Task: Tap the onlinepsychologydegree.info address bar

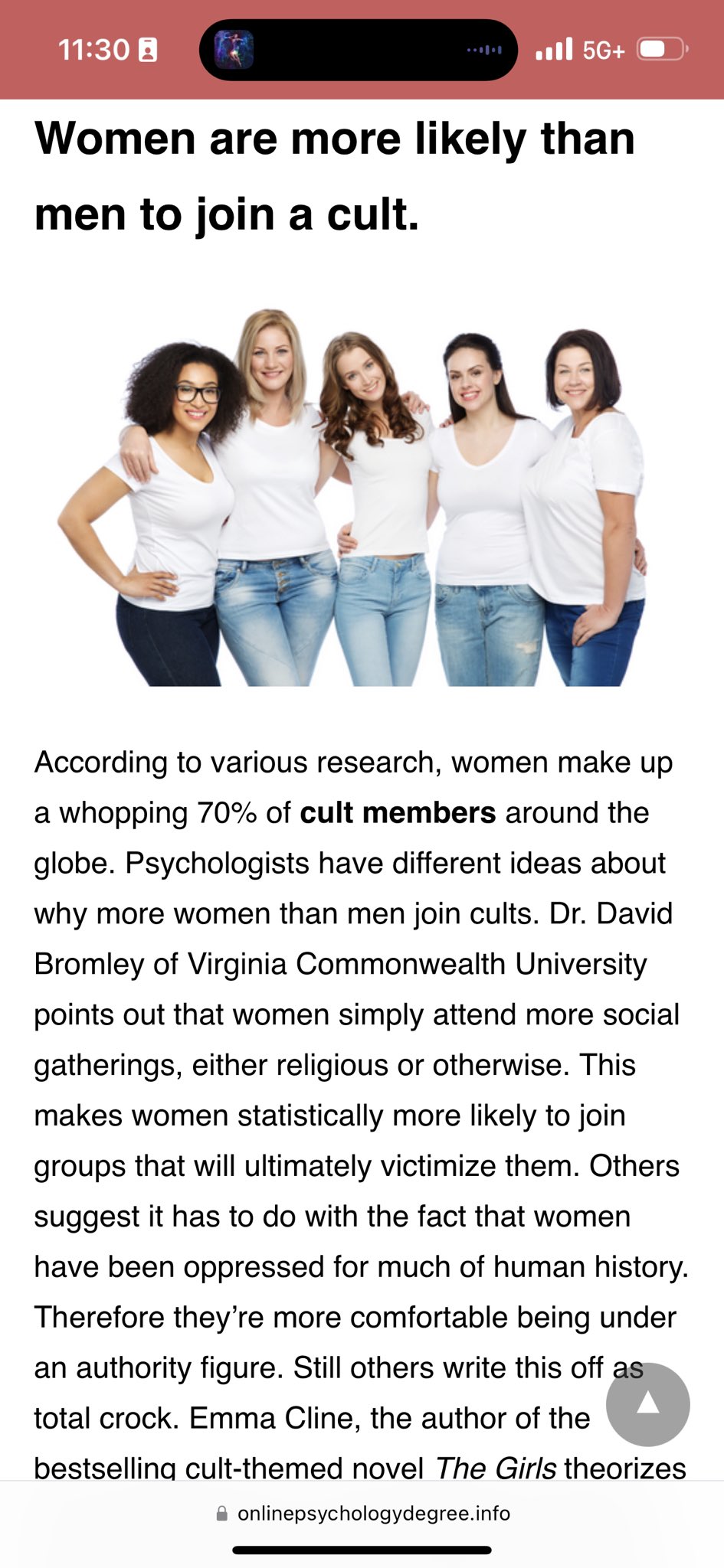Action: pyautogui.click(x=362, y=1514)
